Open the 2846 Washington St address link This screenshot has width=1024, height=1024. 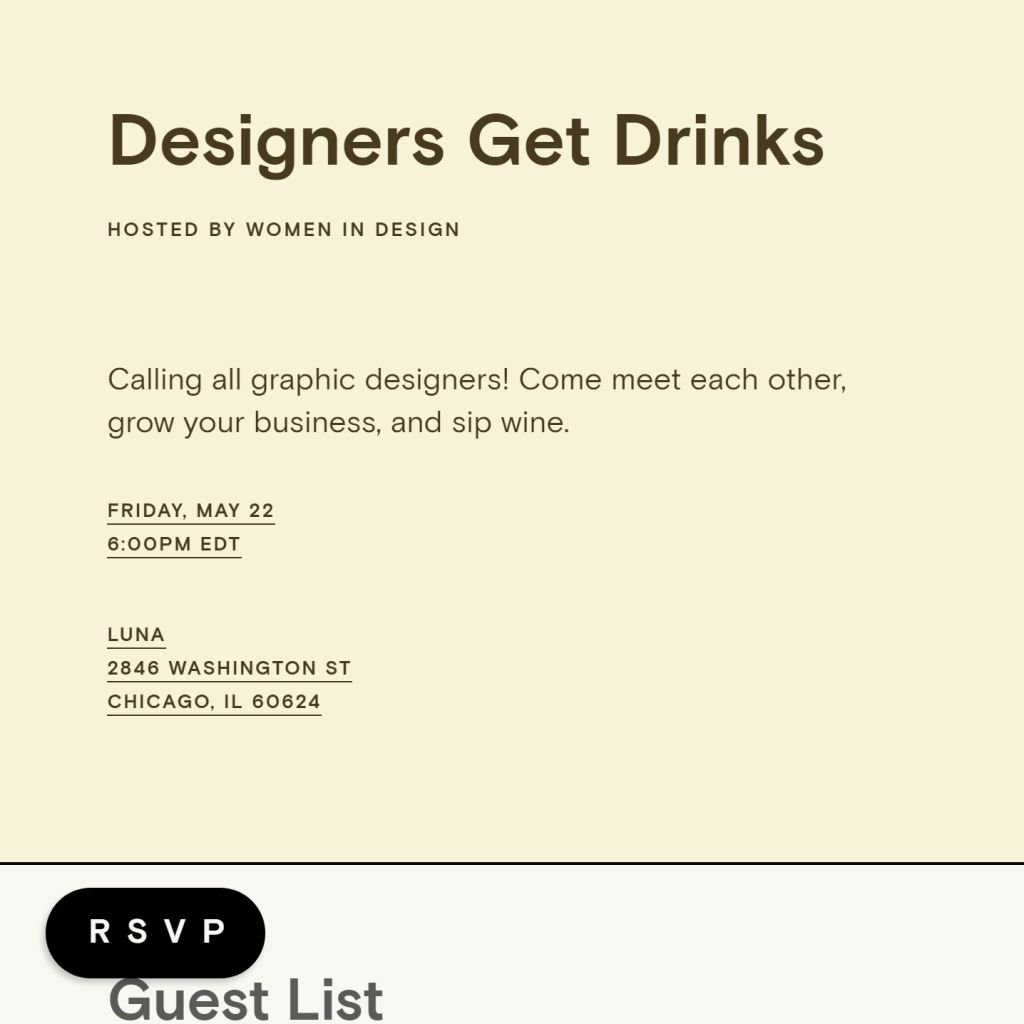point(229,668)
